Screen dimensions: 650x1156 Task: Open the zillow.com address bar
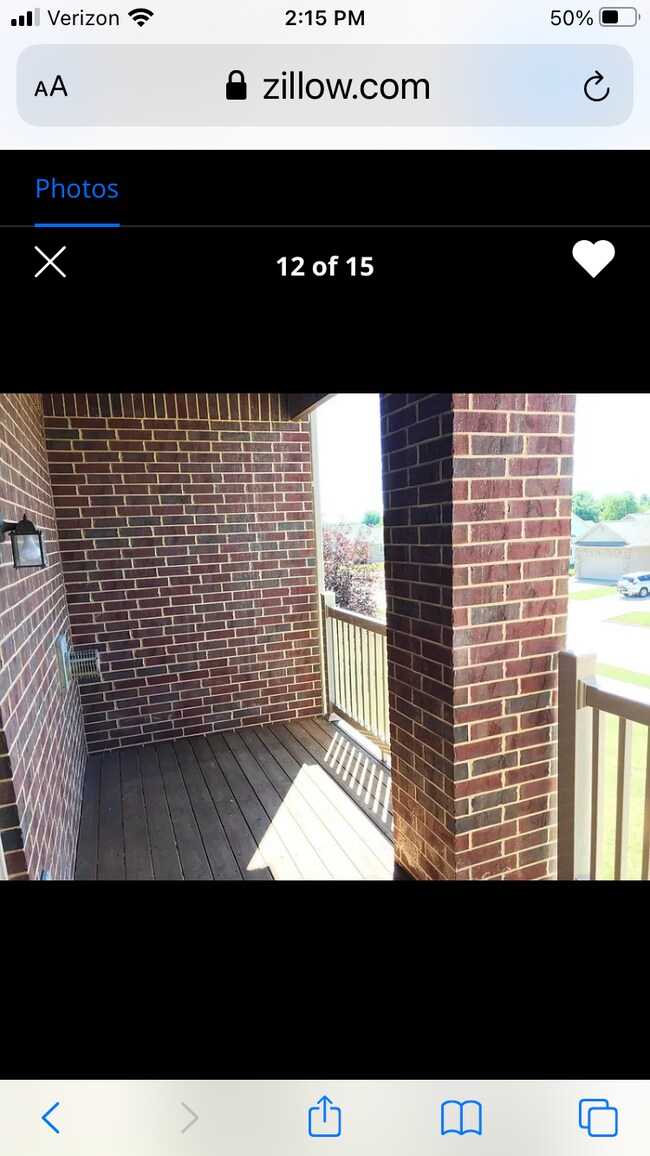[x=328, y=86]
